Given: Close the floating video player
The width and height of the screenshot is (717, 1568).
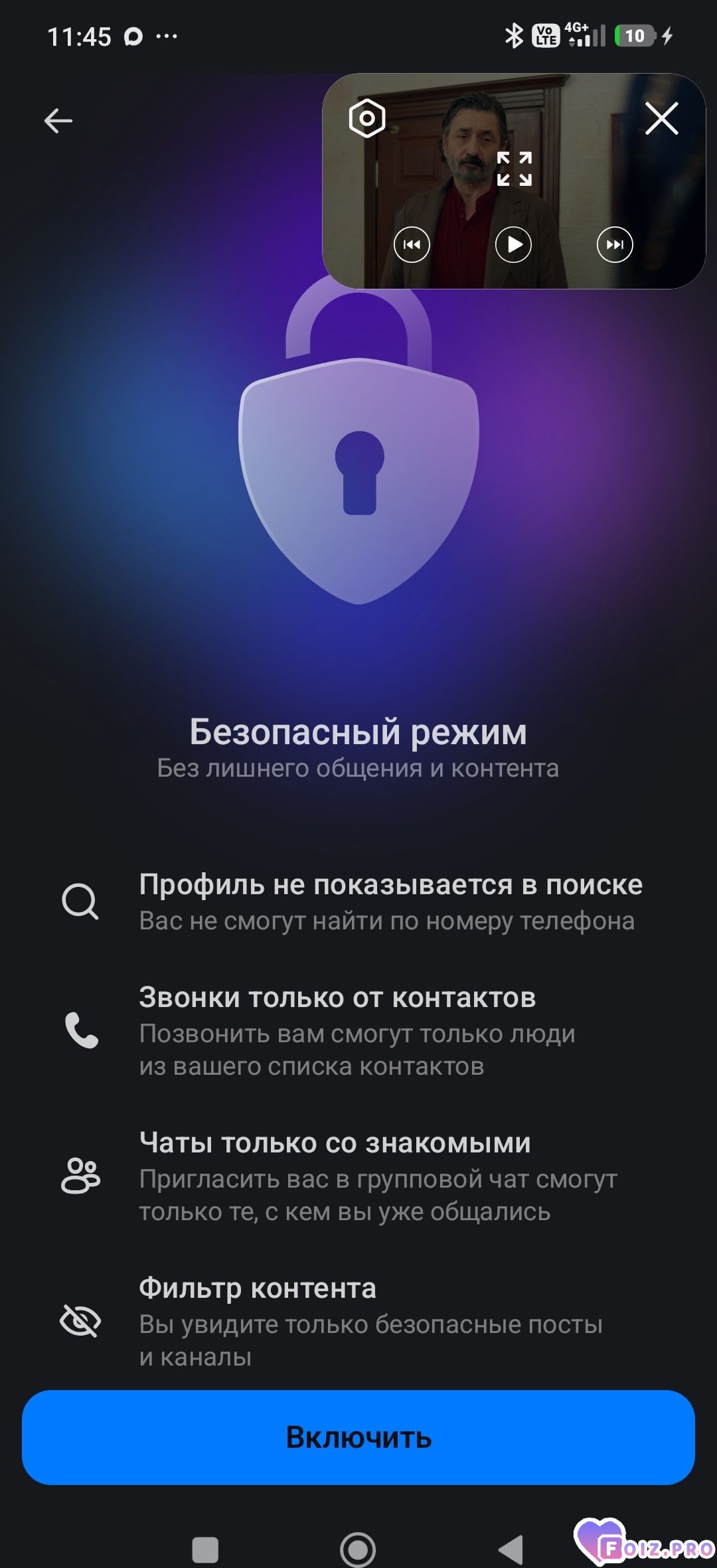Looking at the screenshot, I should point(661,119).
